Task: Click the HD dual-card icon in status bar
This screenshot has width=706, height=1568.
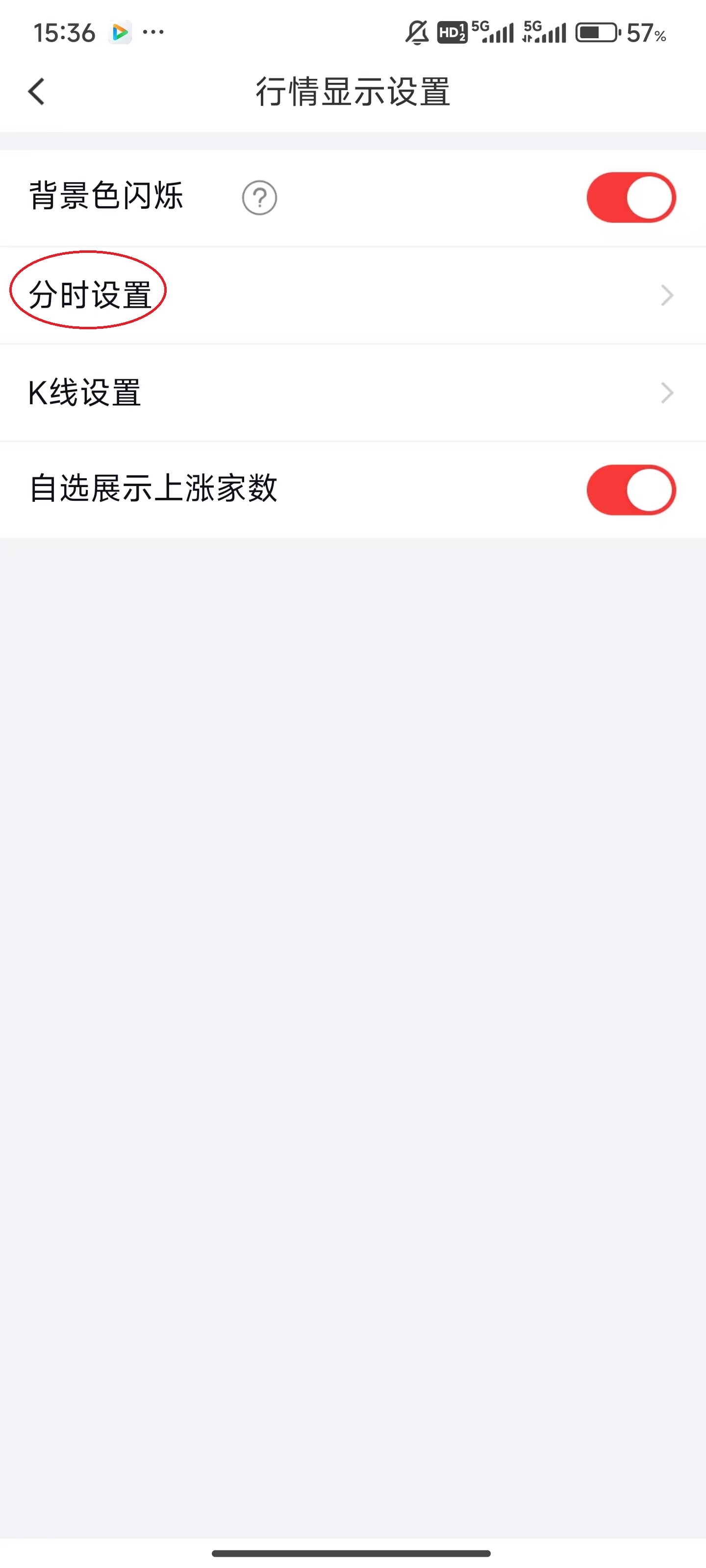Action: tap(453, 33)
